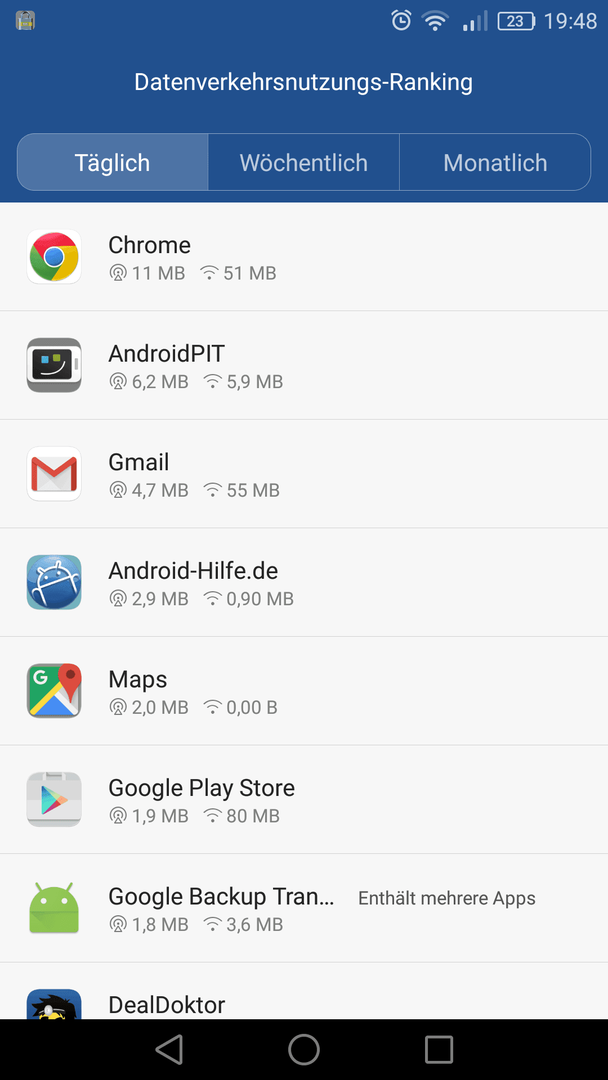View Google Play Store usage

coord(304,799)
